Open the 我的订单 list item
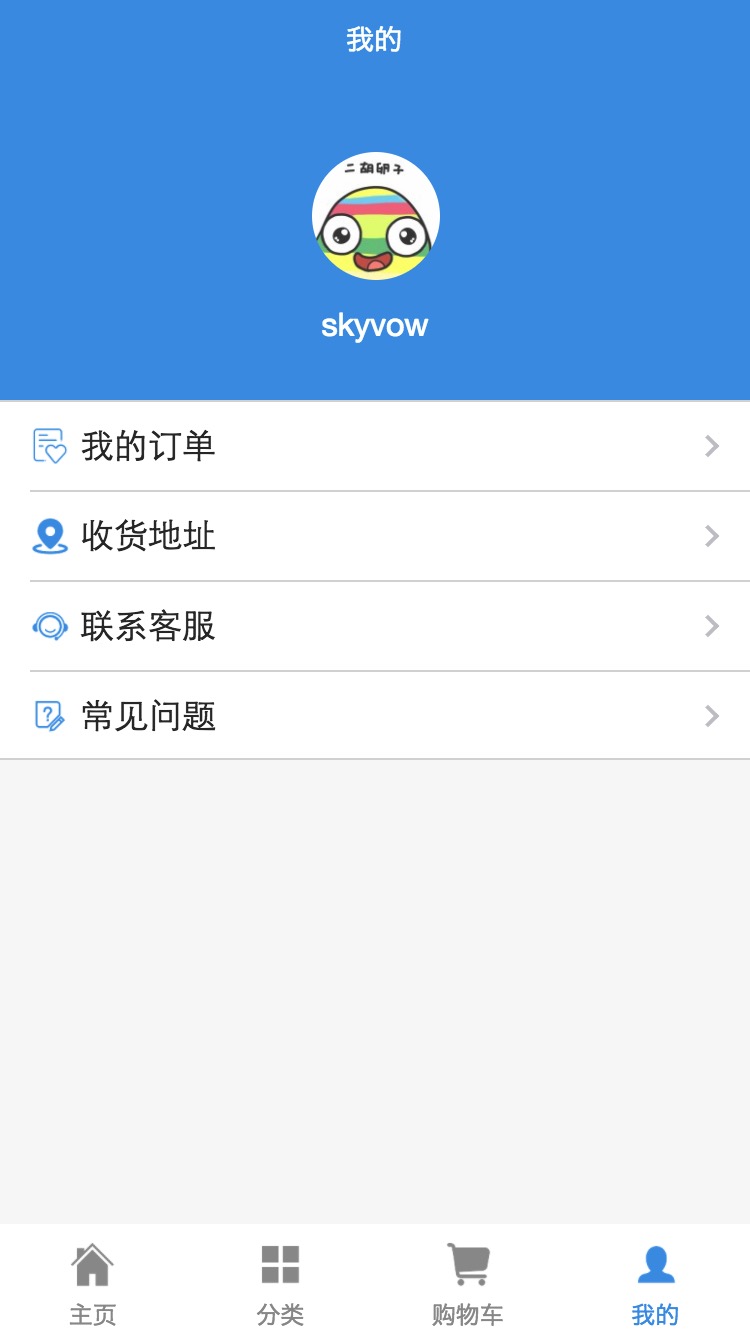This screenshot has width=750, height=1334. point(375,446)
